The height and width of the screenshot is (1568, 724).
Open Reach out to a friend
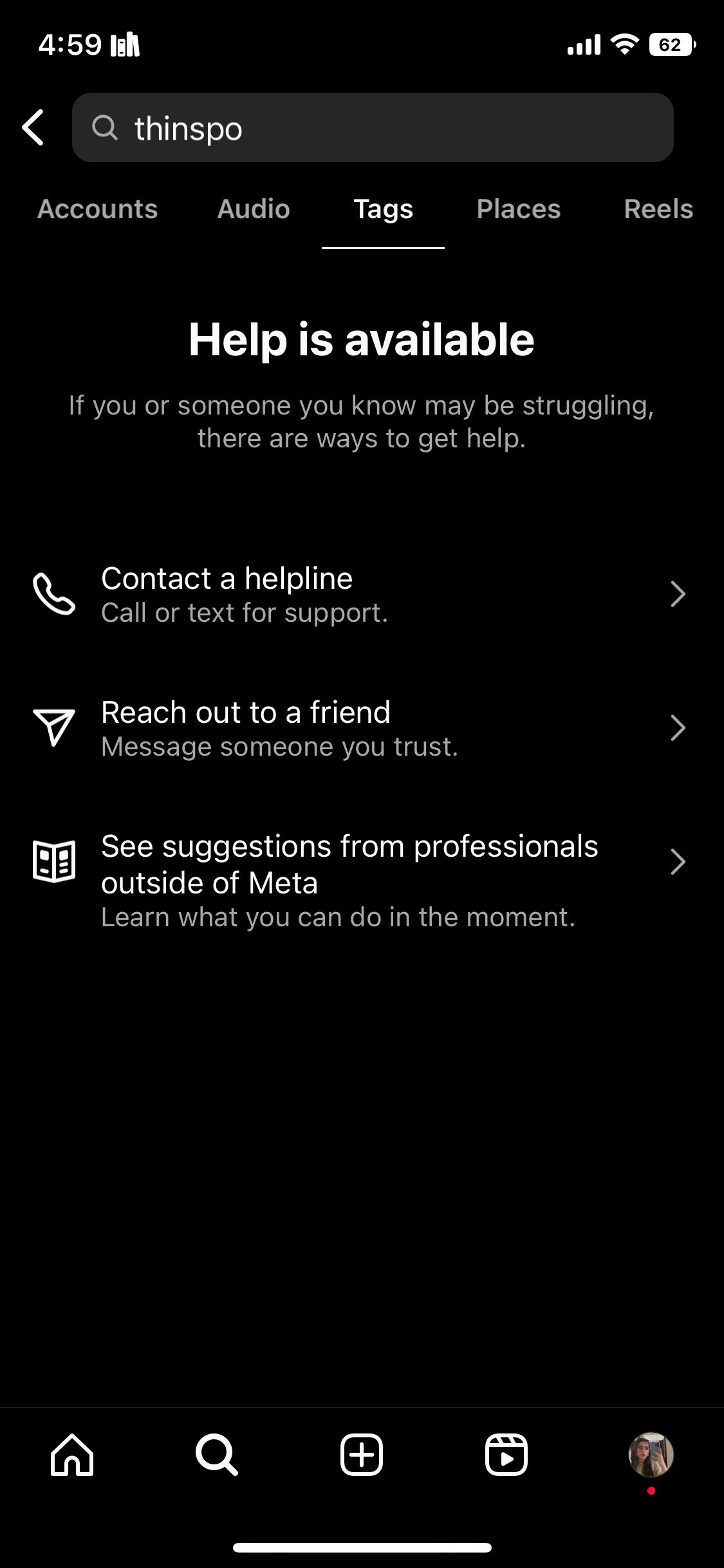click(x=360, y=728)
